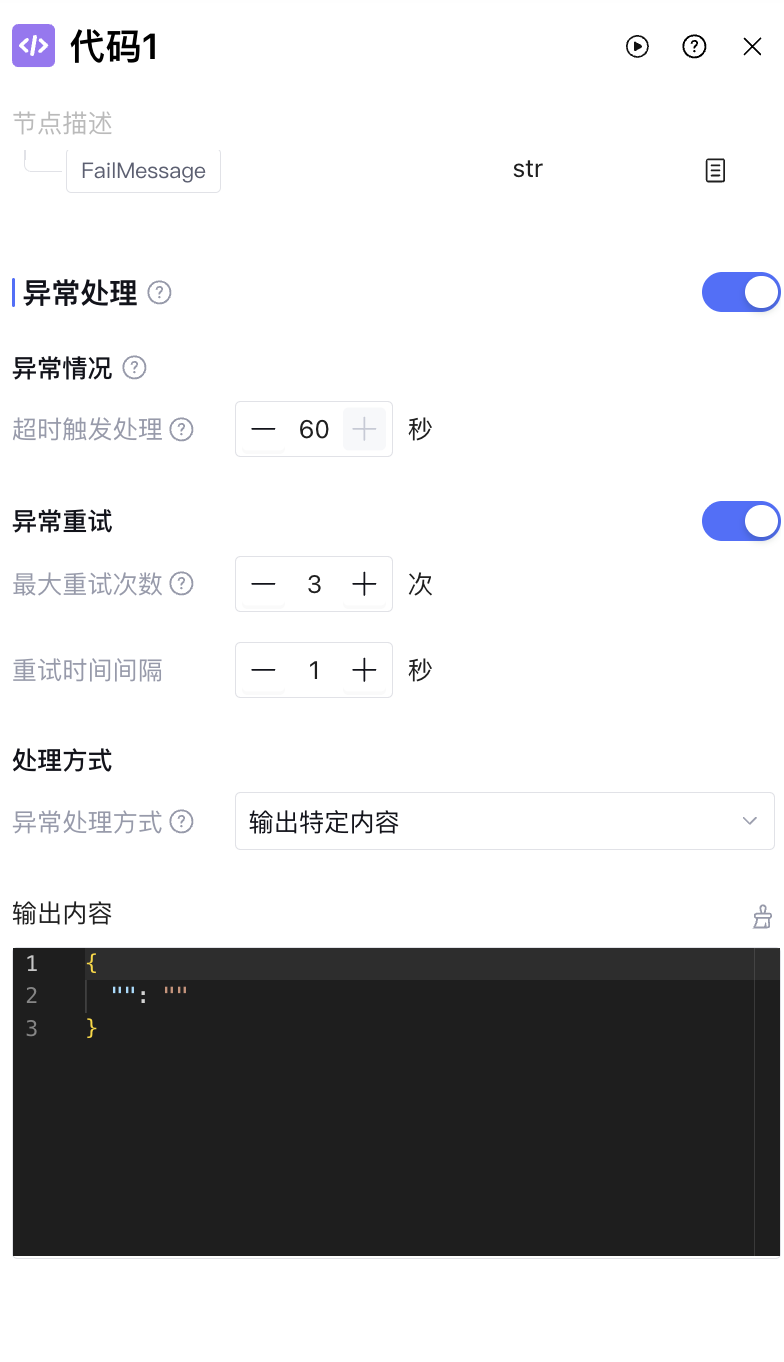Increase 最大重试次数 by one
The height and width of the screenshot is (1362, 784).
pyautogui.click(x=364, y=584)
